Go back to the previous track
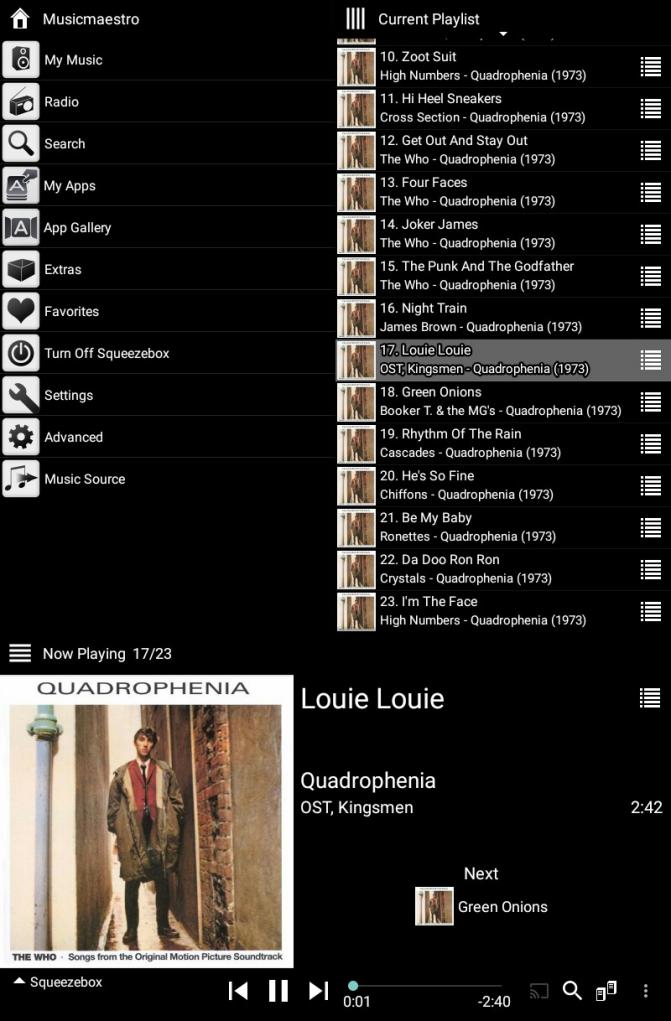671x1021 pixels. 238,991
